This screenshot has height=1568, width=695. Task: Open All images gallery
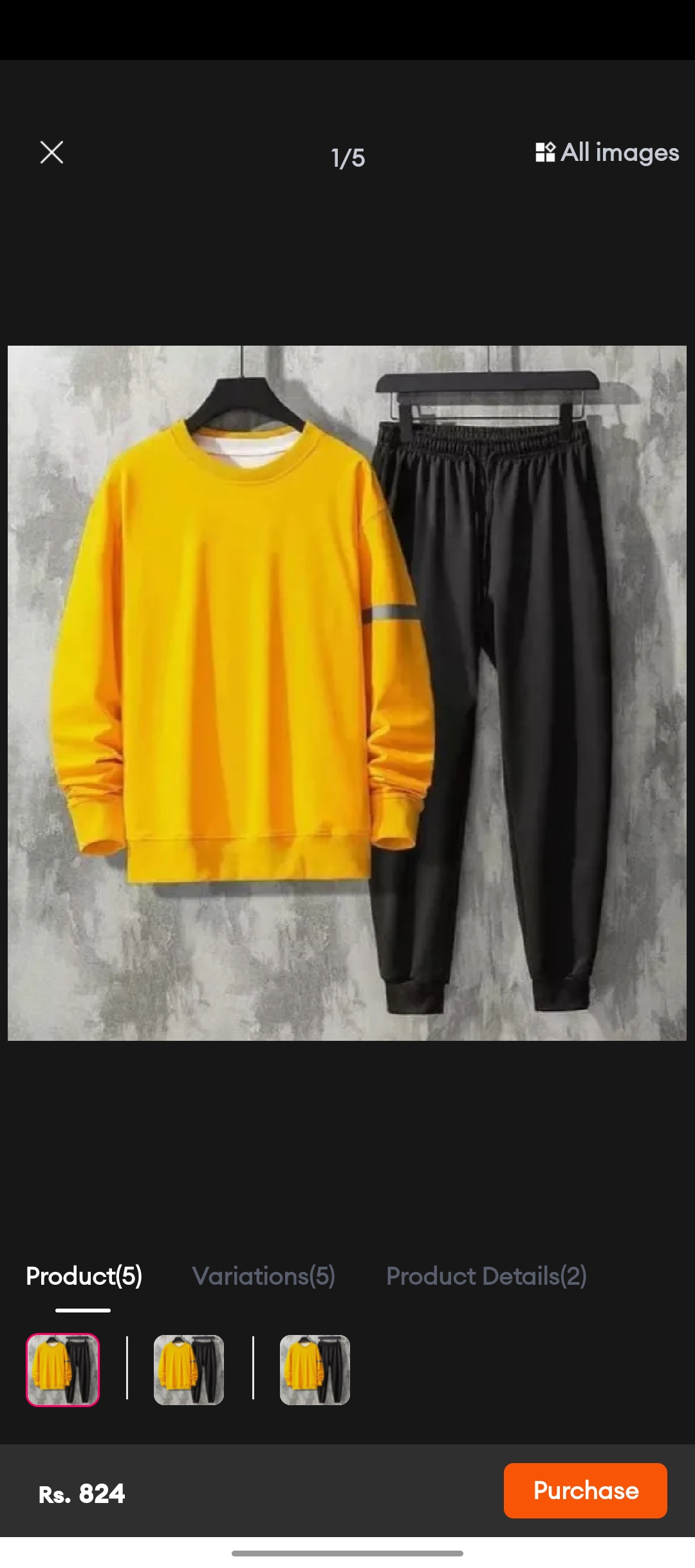tap(607, 153)
